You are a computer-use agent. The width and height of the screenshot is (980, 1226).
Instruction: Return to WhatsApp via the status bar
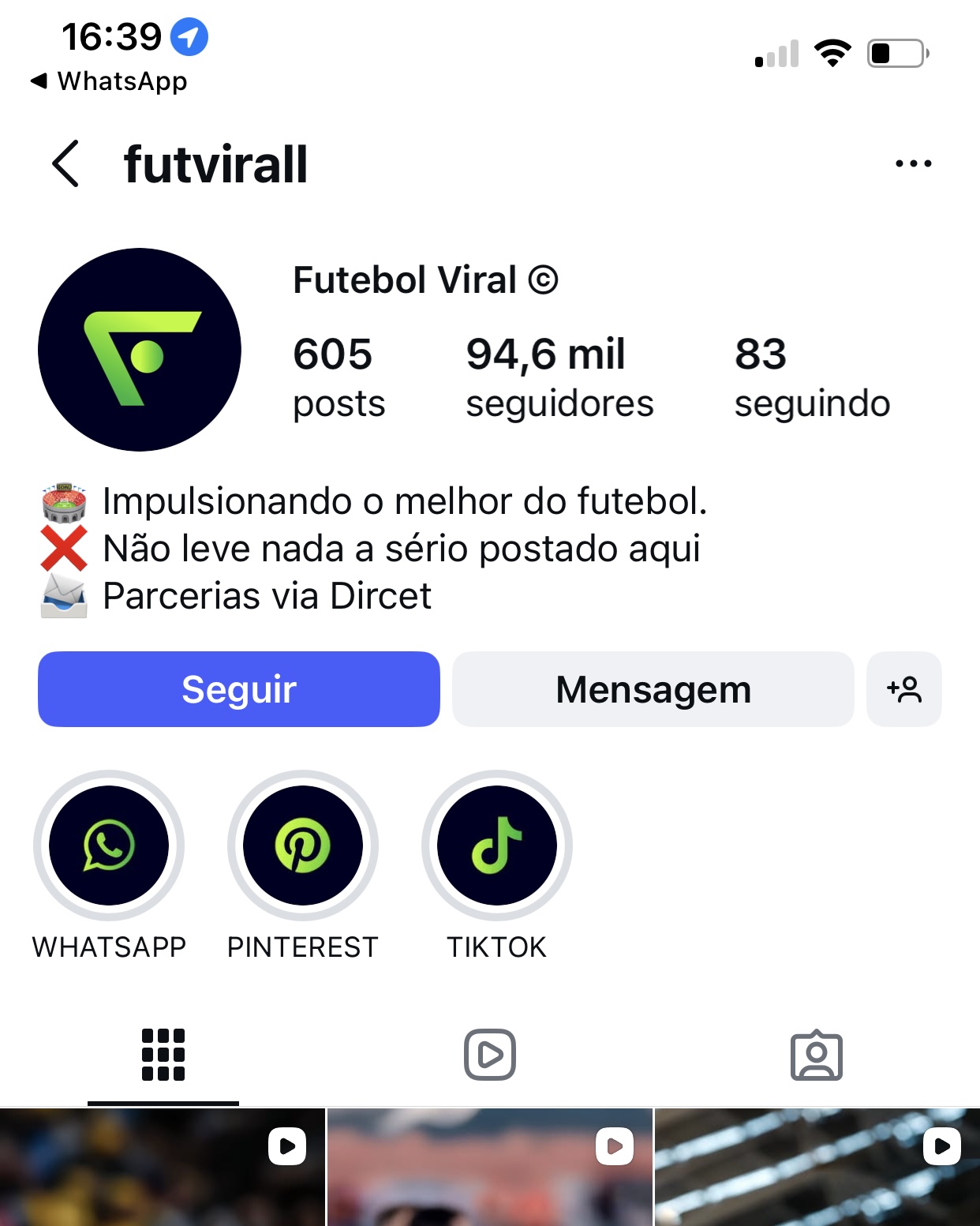[x=110, y=81]
